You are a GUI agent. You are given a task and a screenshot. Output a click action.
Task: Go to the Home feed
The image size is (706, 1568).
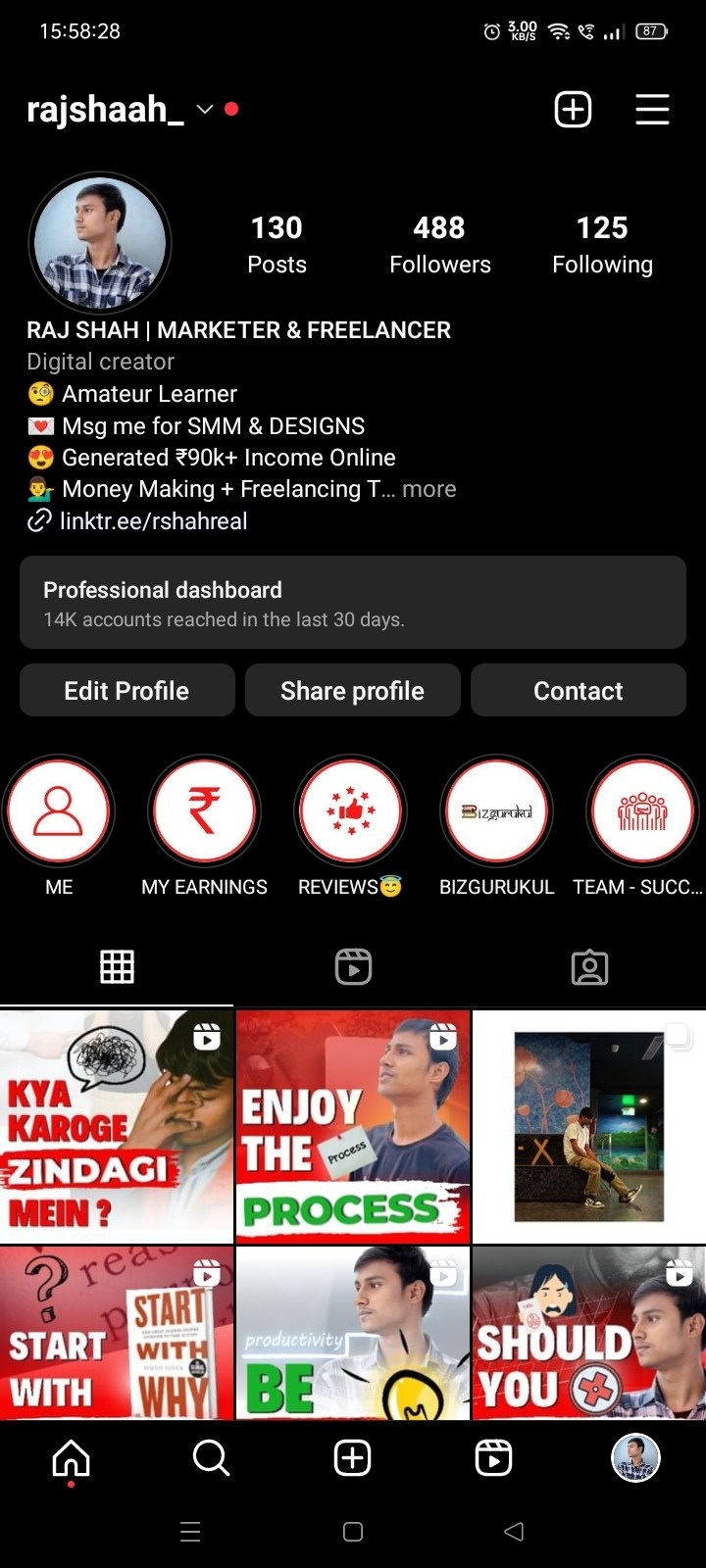tap(71, 1458)
